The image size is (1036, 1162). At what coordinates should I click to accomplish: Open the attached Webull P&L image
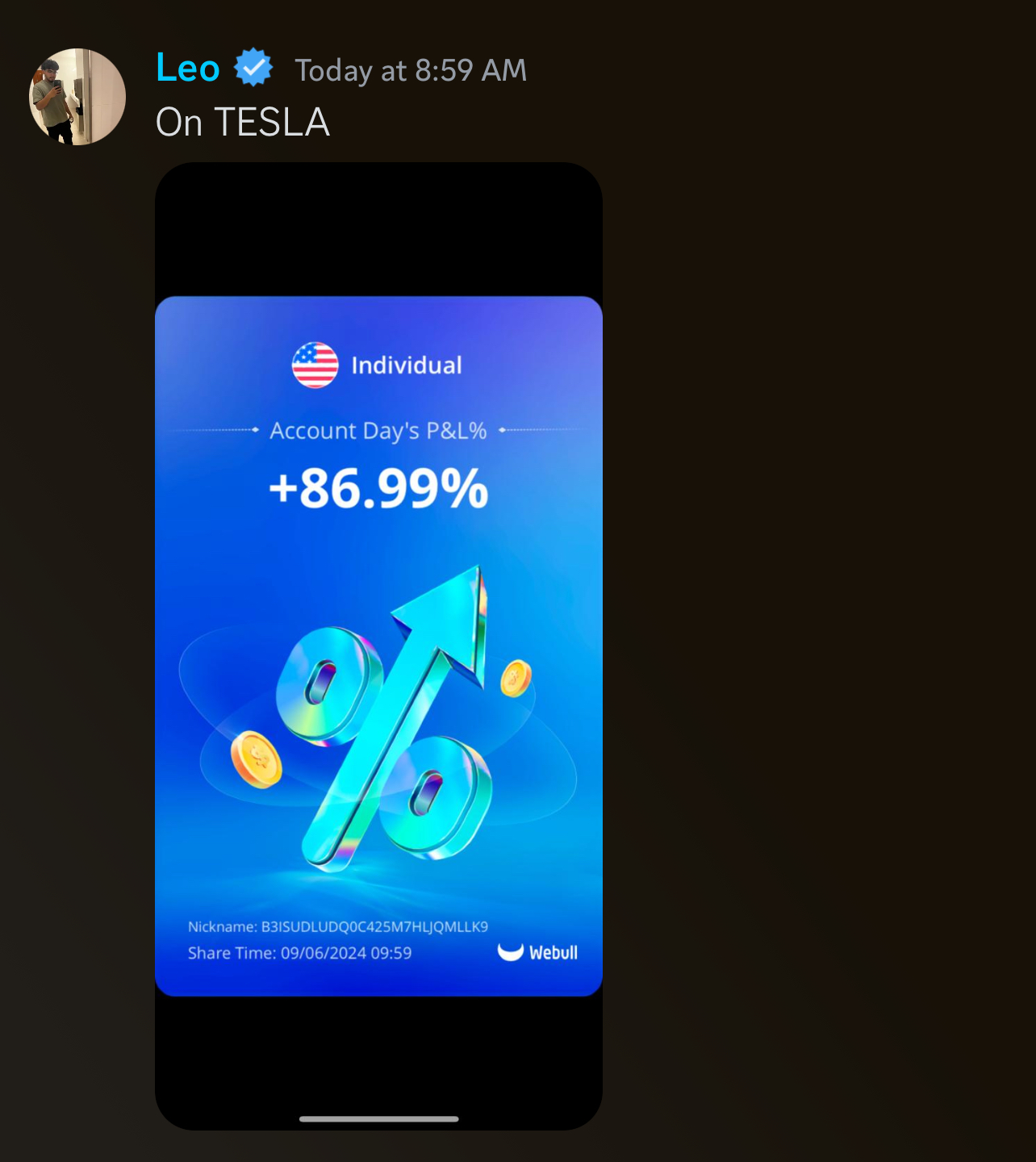coord(378,646)
